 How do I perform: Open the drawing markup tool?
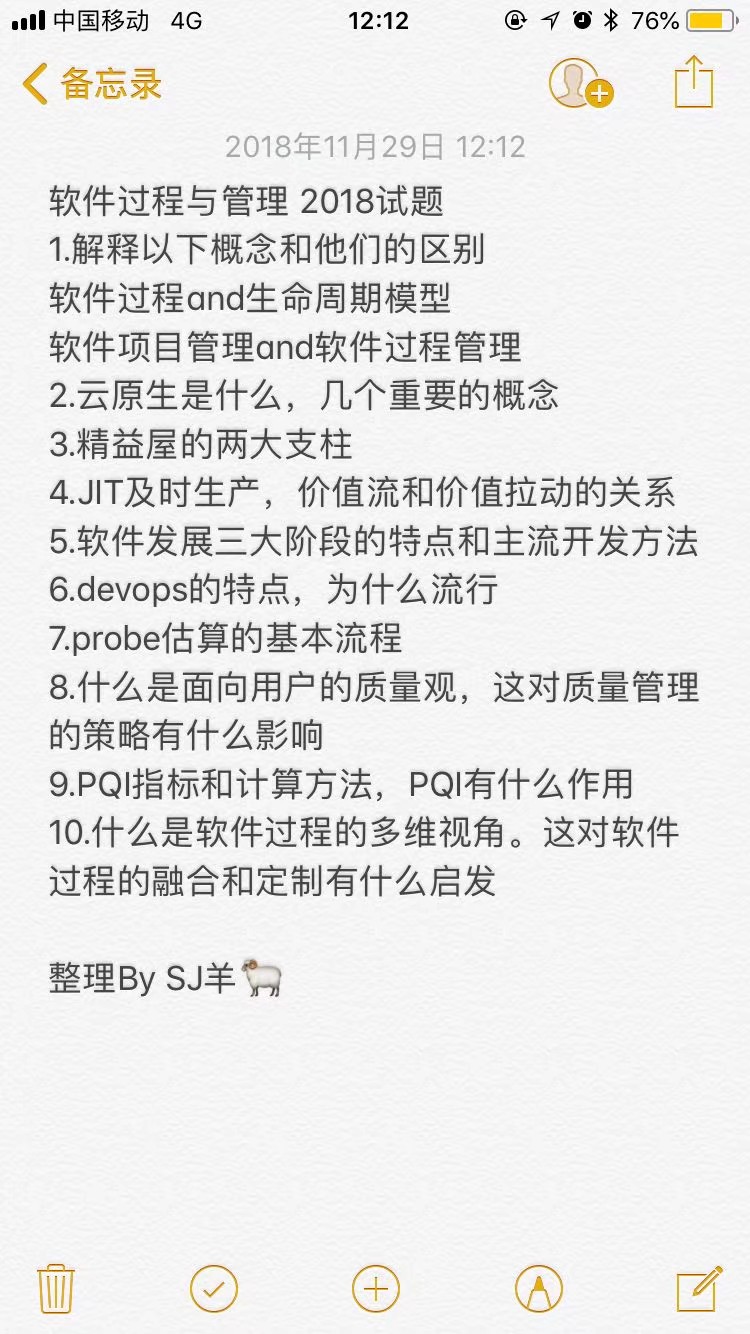[539, 1288]
